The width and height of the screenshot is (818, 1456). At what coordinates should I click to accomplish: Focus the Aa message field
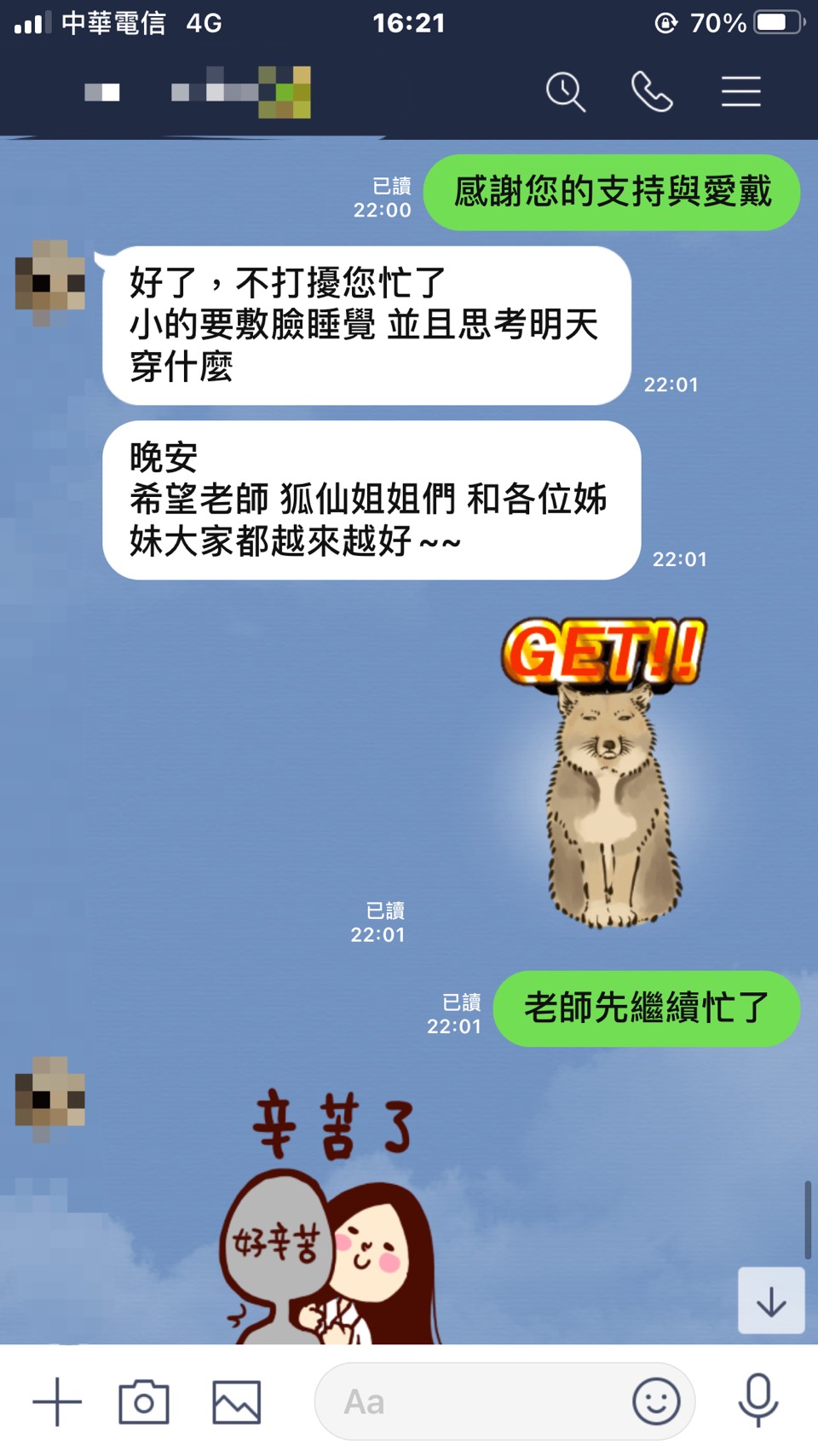click(x=469, y=1401)
